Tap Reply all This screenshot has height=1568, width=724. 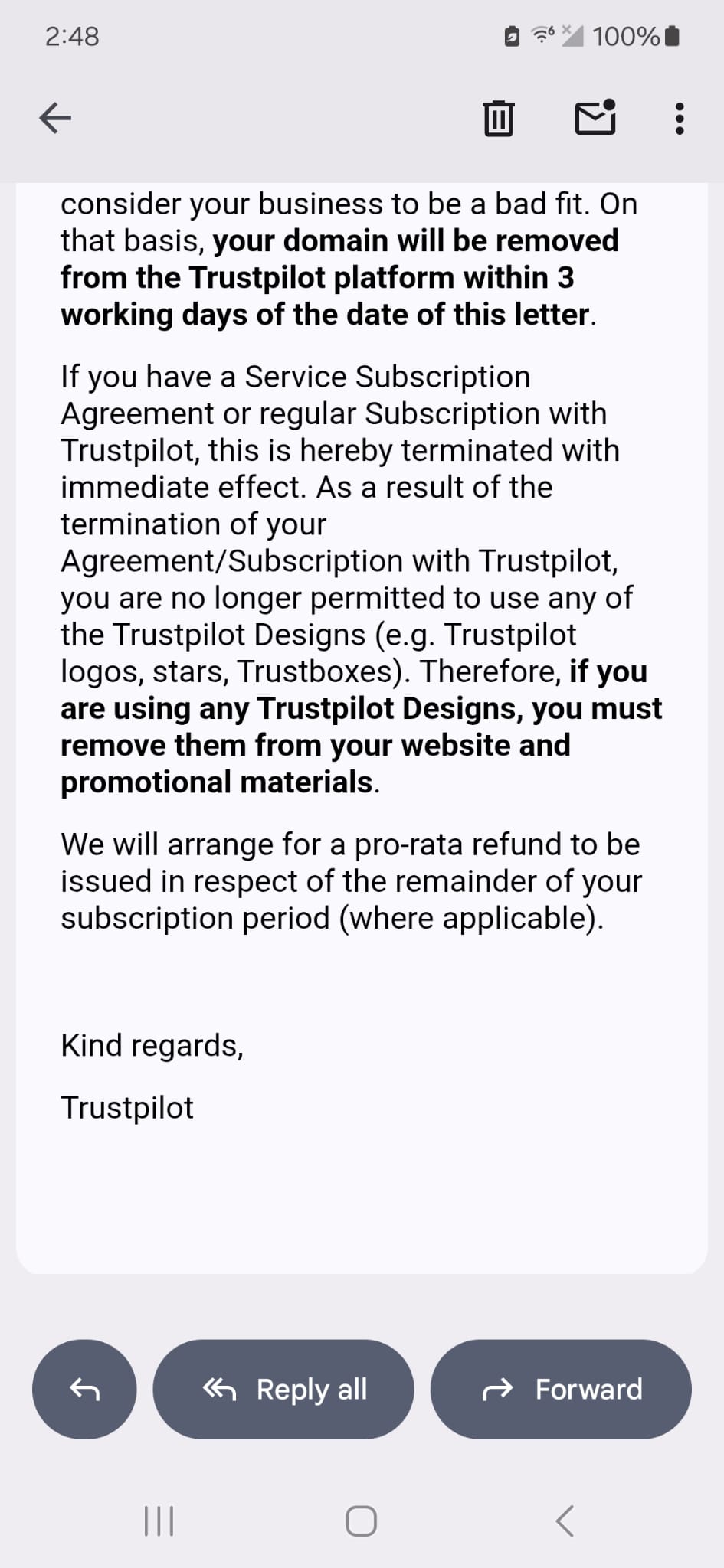283,1389
